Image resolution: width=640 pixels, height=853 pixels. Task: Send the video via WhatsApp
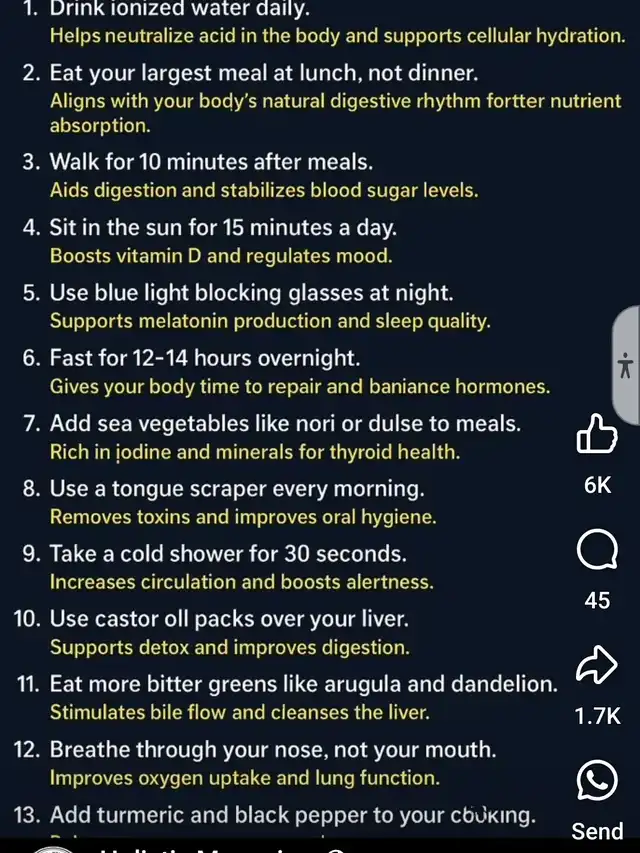597,782
